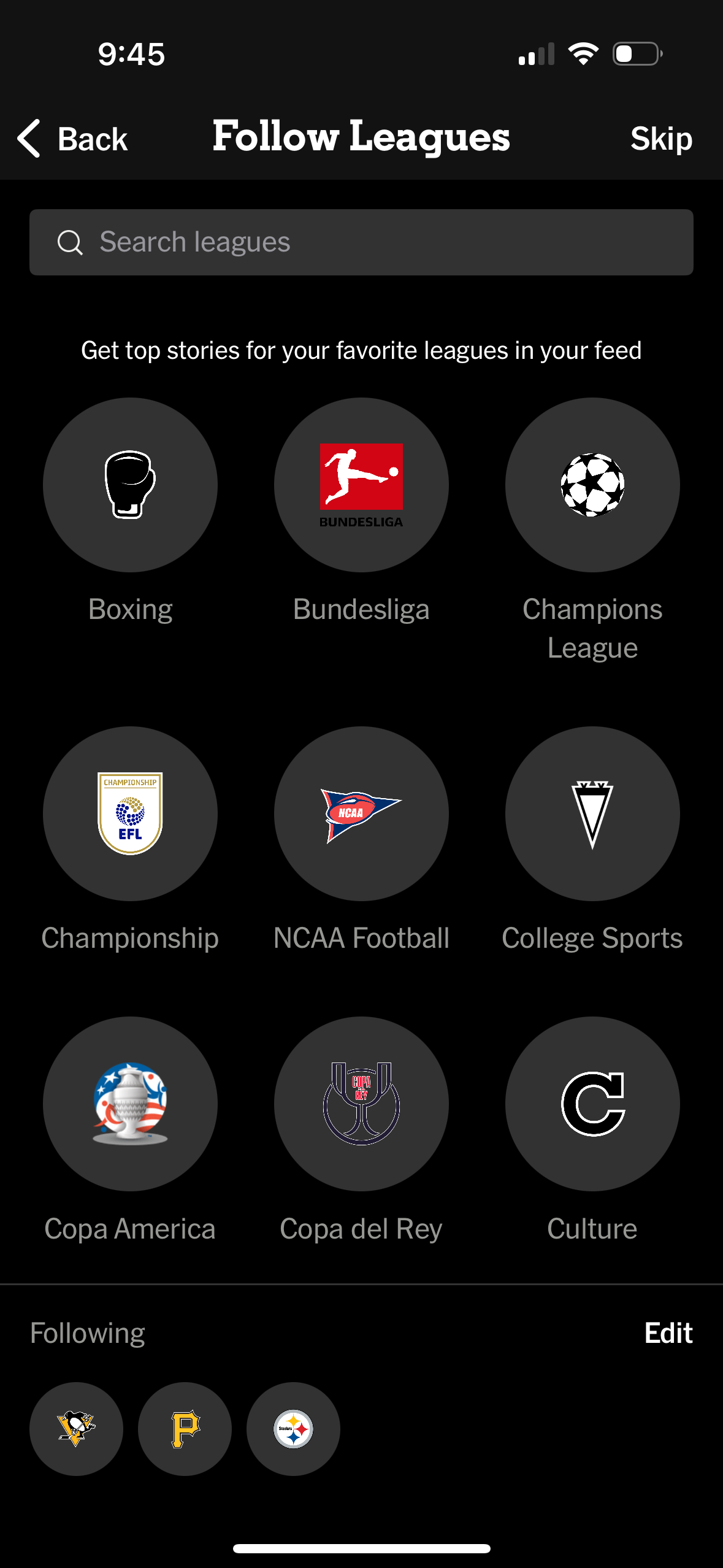
Task: Select the Follow Leagues screen title
Action: point(361,136)
